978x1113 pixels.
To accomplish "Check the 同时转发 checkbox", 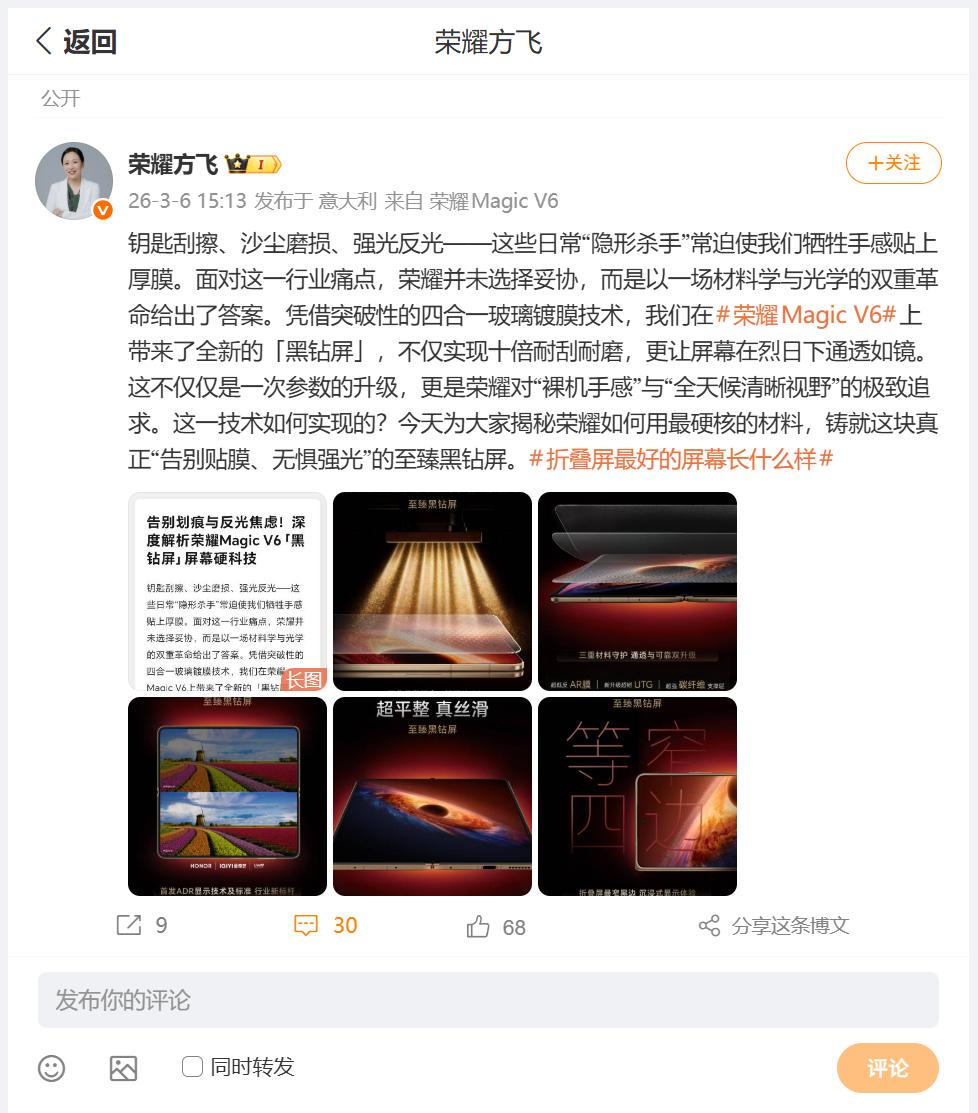I will pos(191,1067).
